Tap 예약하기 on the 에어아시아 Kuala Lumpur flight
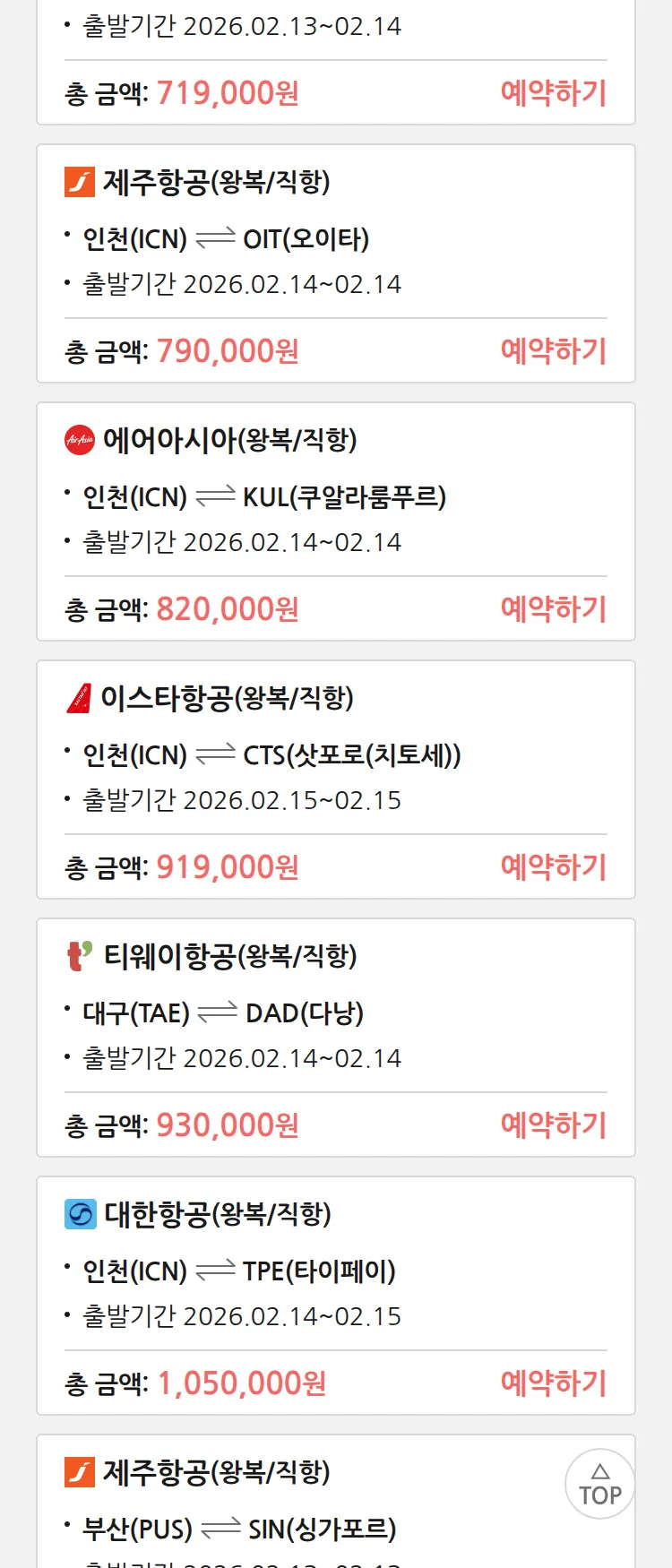 553,609
